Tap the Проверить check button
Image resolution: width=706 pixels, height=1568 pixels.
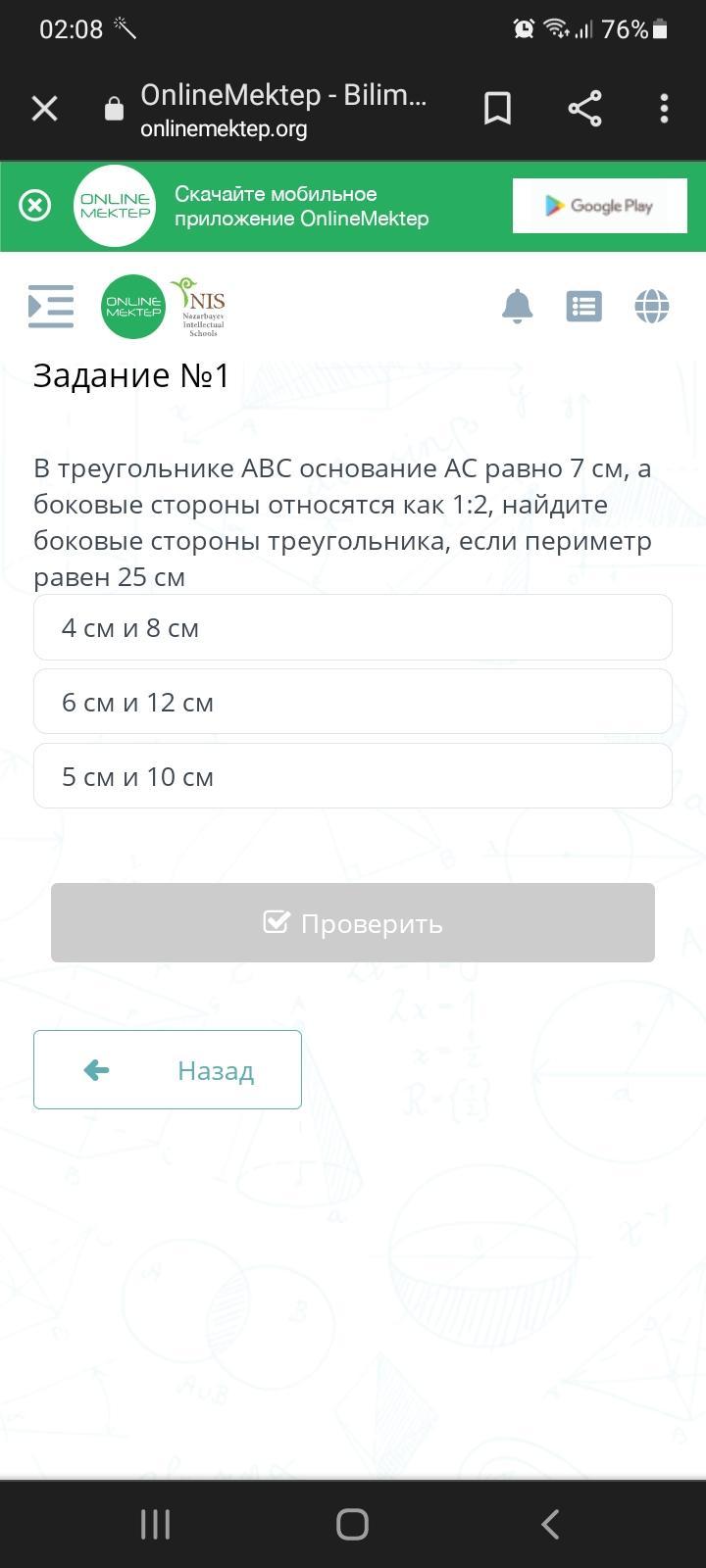click(353, 923)
